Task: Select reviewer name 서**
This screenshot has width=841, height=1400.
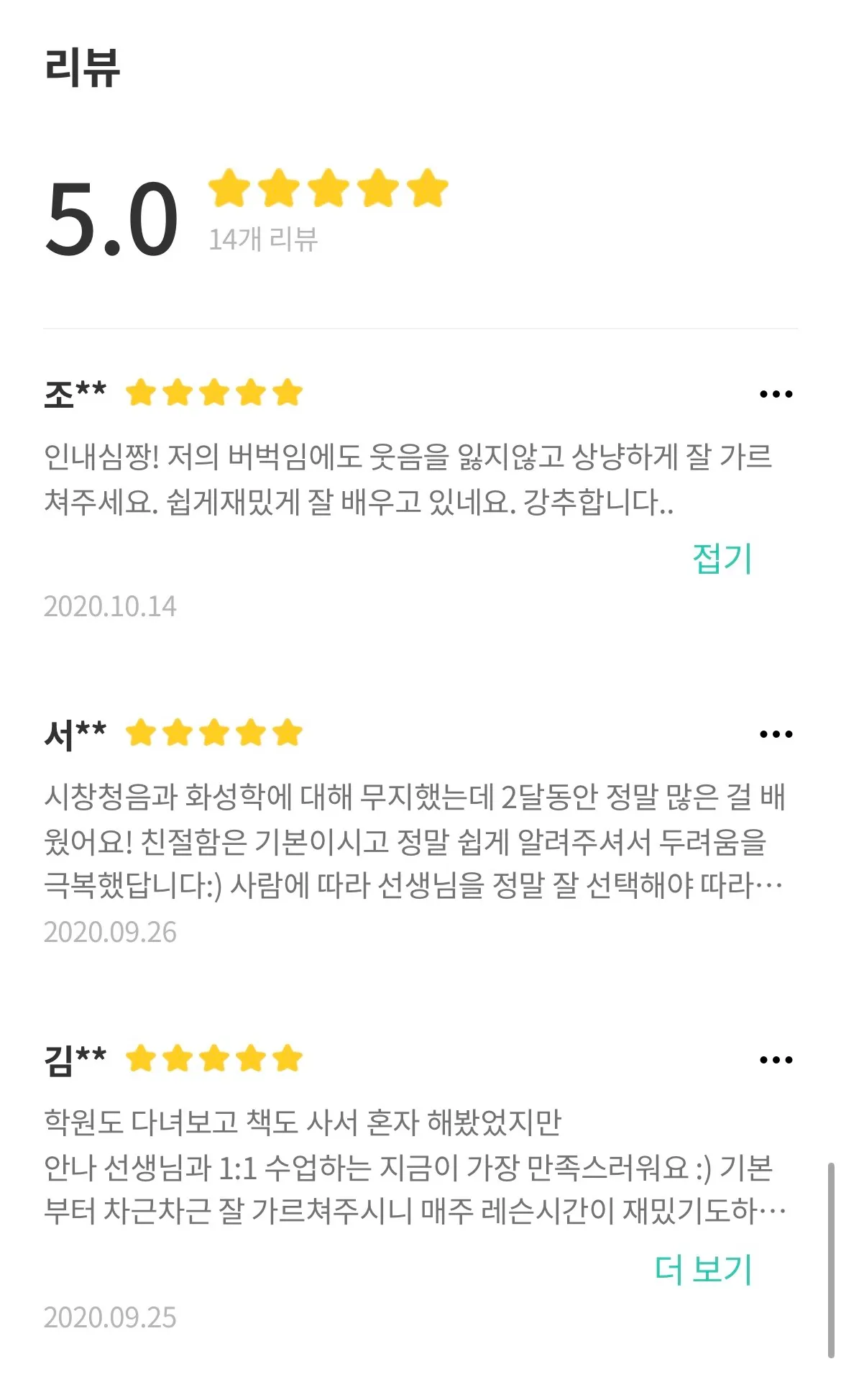Action: coord(72,734)
